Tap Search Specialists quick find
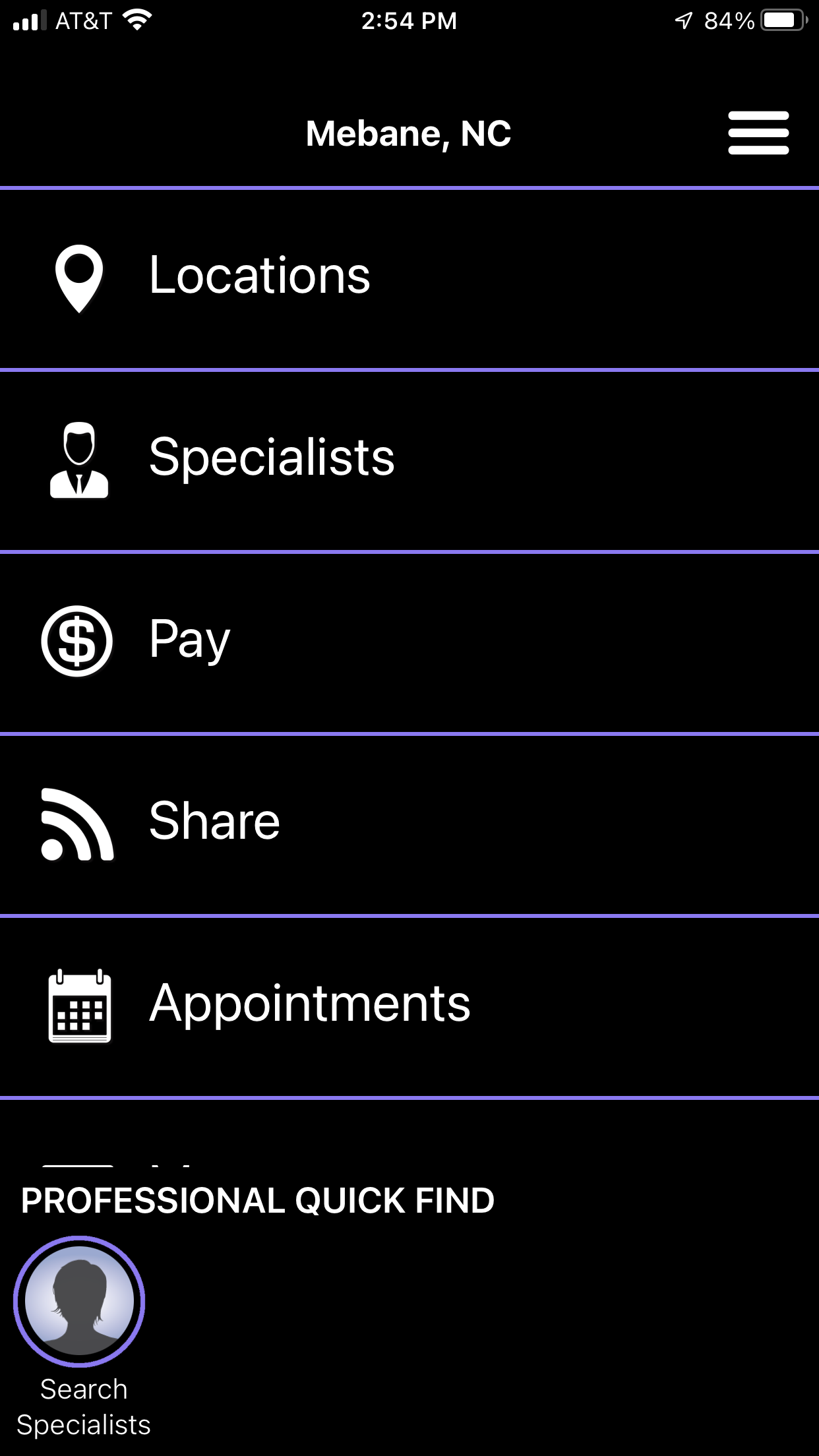 coord(80,1302)
